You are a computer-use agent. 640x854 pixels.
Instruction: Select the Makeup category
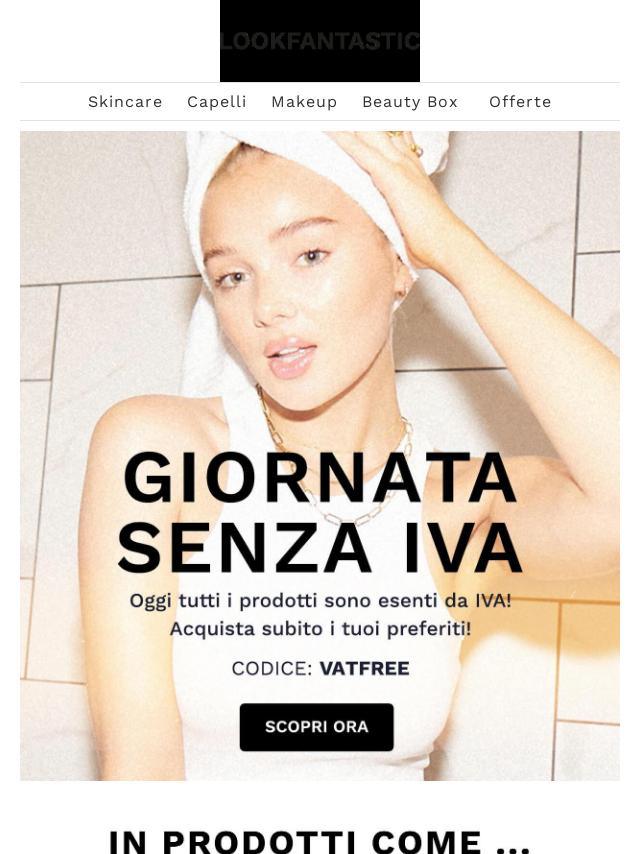tap(304, 102)
